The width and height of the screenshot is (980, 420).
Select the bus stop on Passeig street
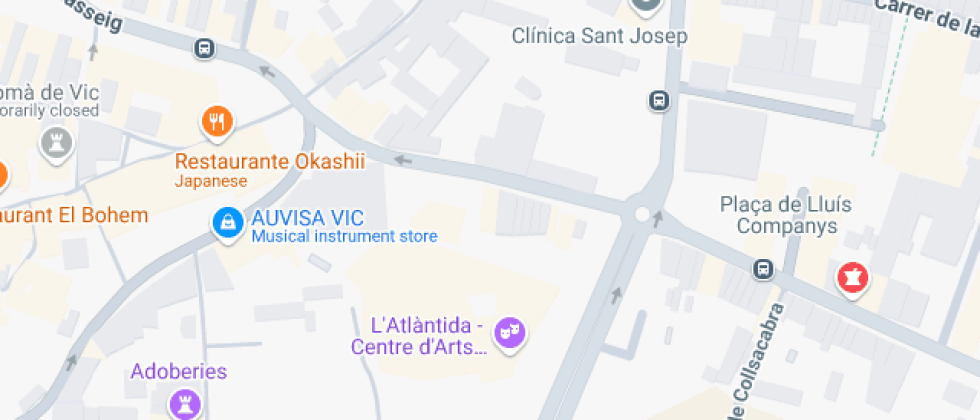point(204,48)
